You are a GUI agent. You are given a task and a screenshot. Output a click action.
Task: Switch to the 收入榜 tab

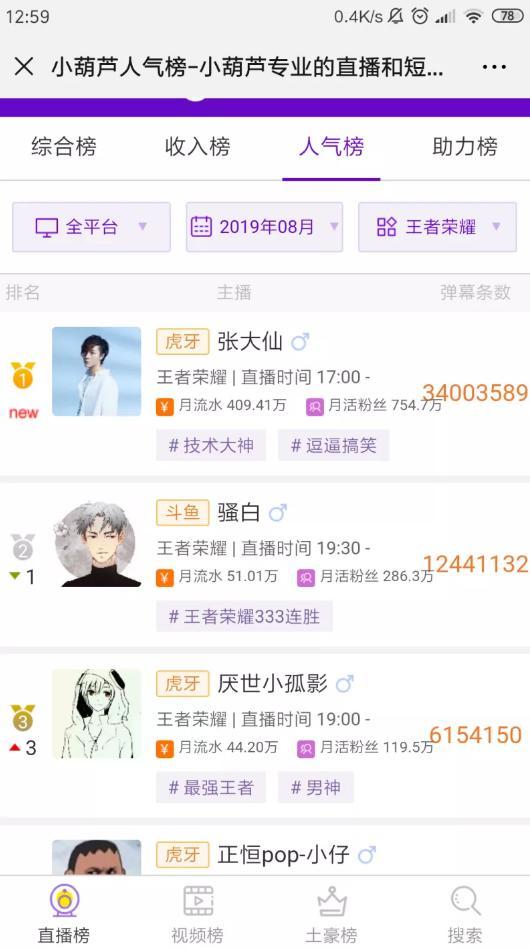tap(197, 147)
